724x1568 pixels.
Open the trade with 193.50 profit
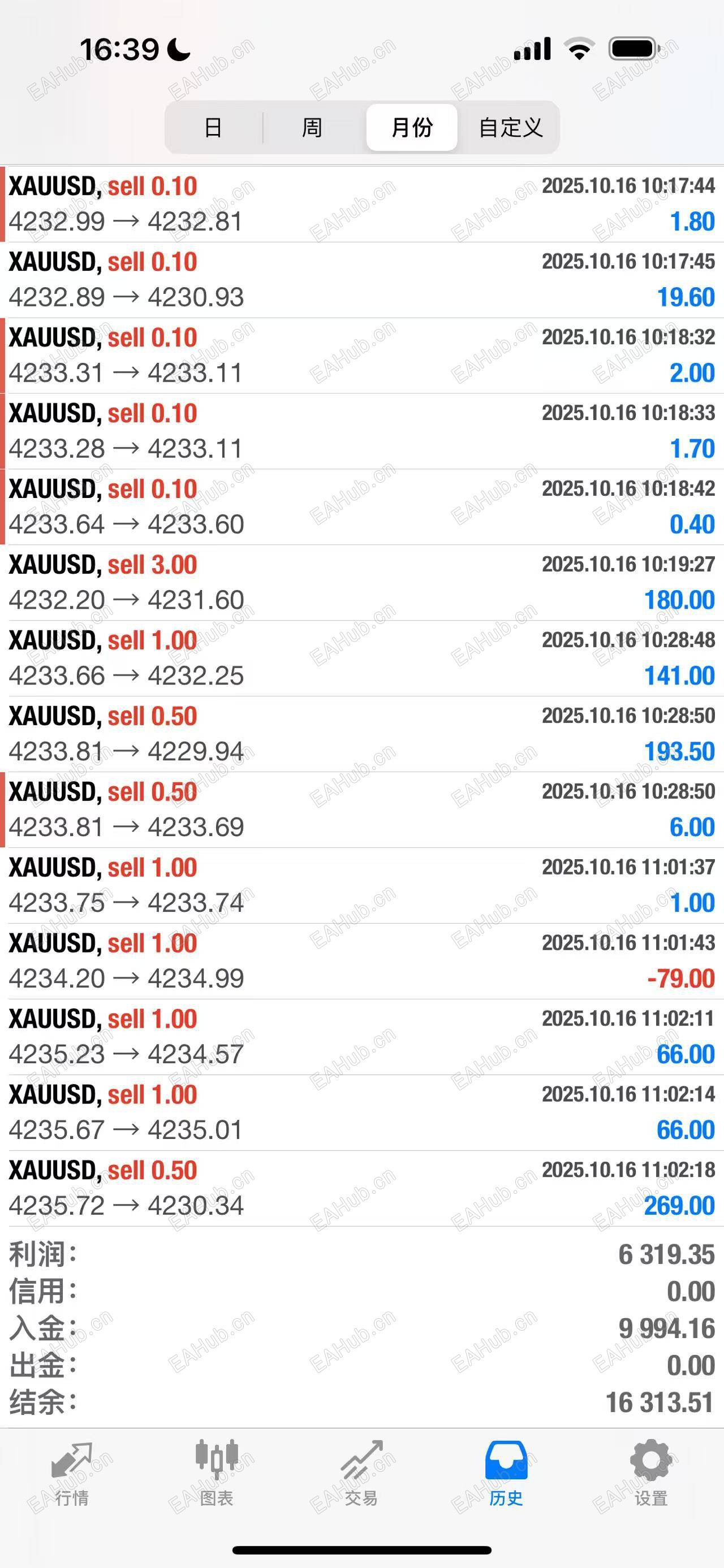coord(361,734)
